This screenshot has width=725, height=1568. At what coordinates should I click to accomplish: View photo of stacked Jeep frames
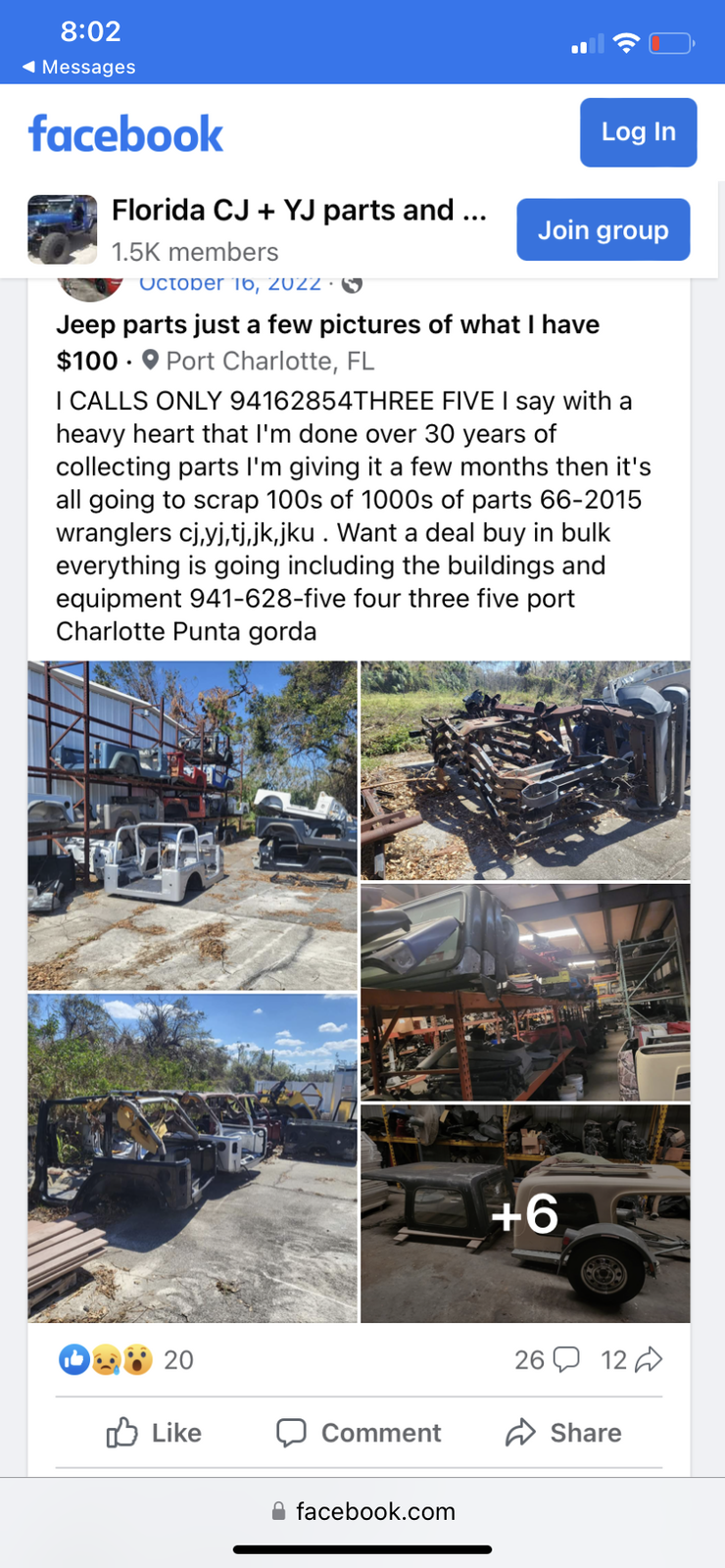point(525,770)
